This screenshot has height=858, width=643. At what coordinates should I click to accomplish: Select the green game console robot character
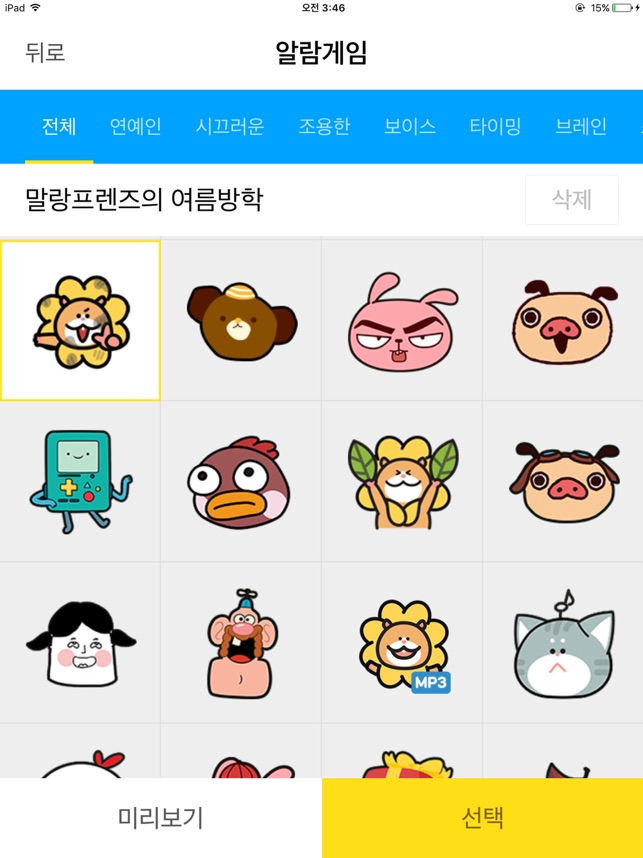(80, 481)
